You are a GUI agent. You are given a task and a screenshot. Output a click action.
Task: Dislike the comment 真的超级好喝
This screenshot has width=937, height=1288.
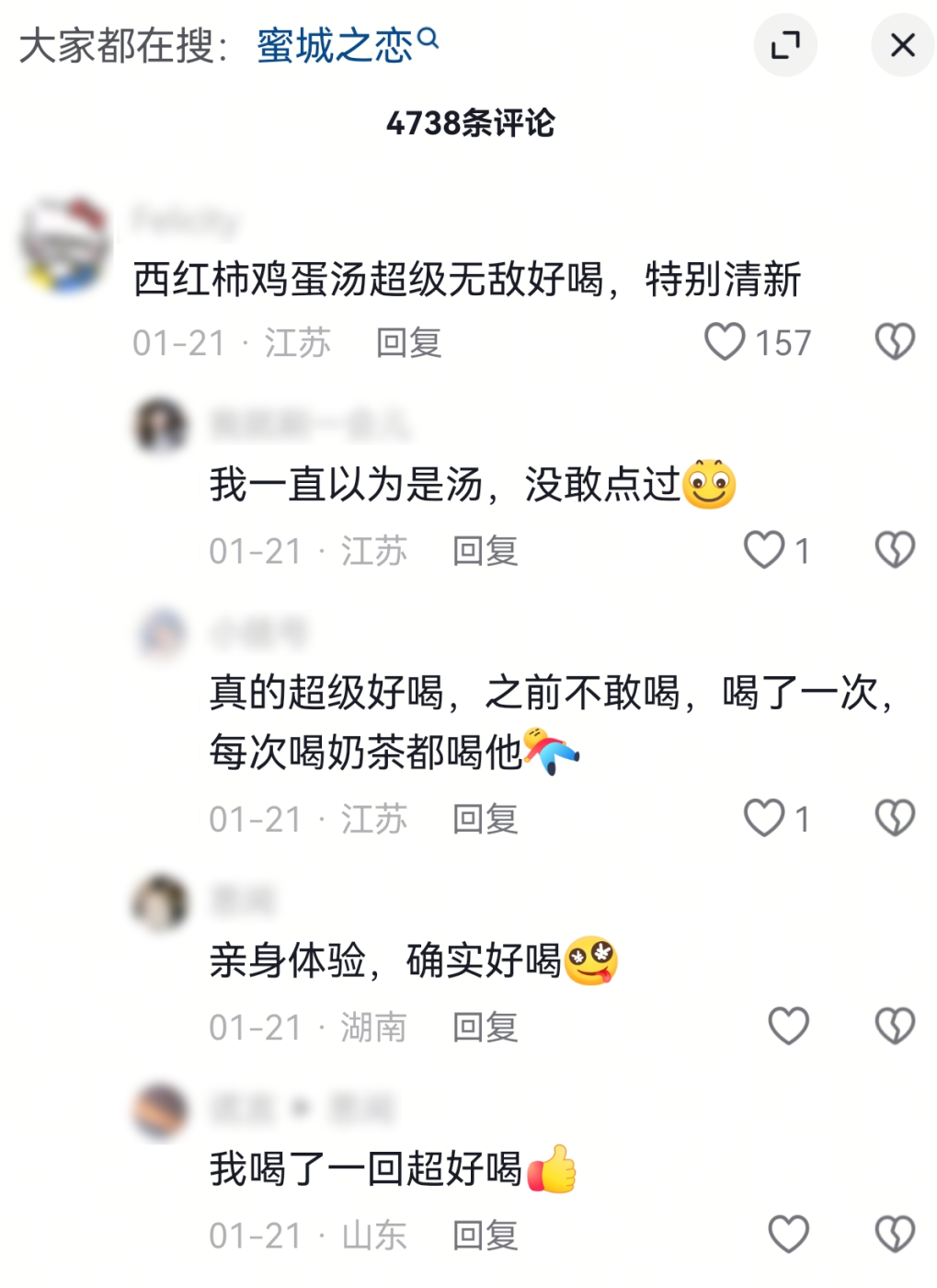(x=894, y=818)
